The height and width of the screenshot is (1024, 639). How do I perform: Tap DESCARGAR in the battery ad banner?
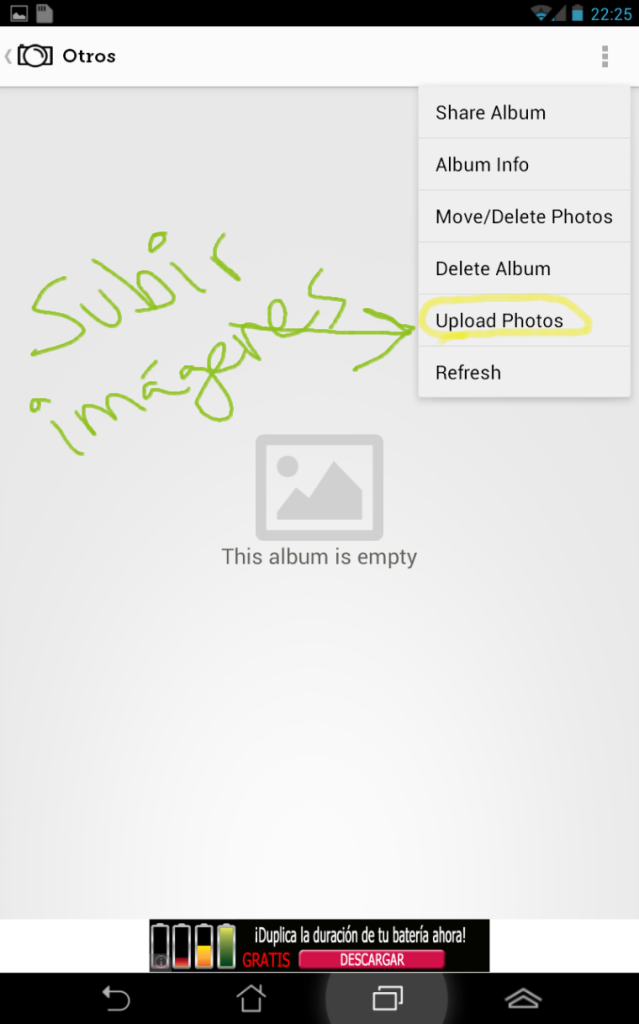tap(372, 959)
